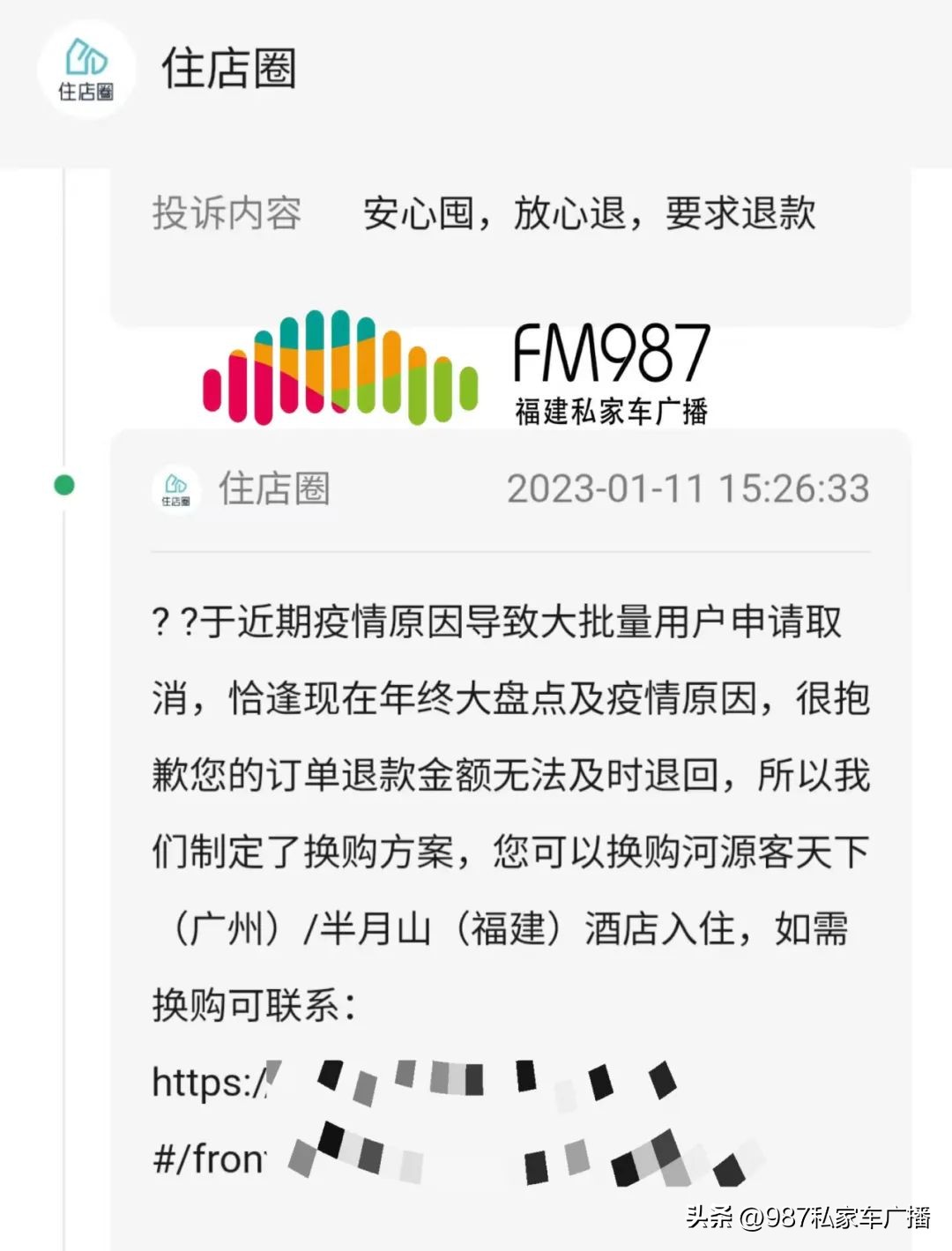Toggle the green timeline dot on the left

click(63, 485)
